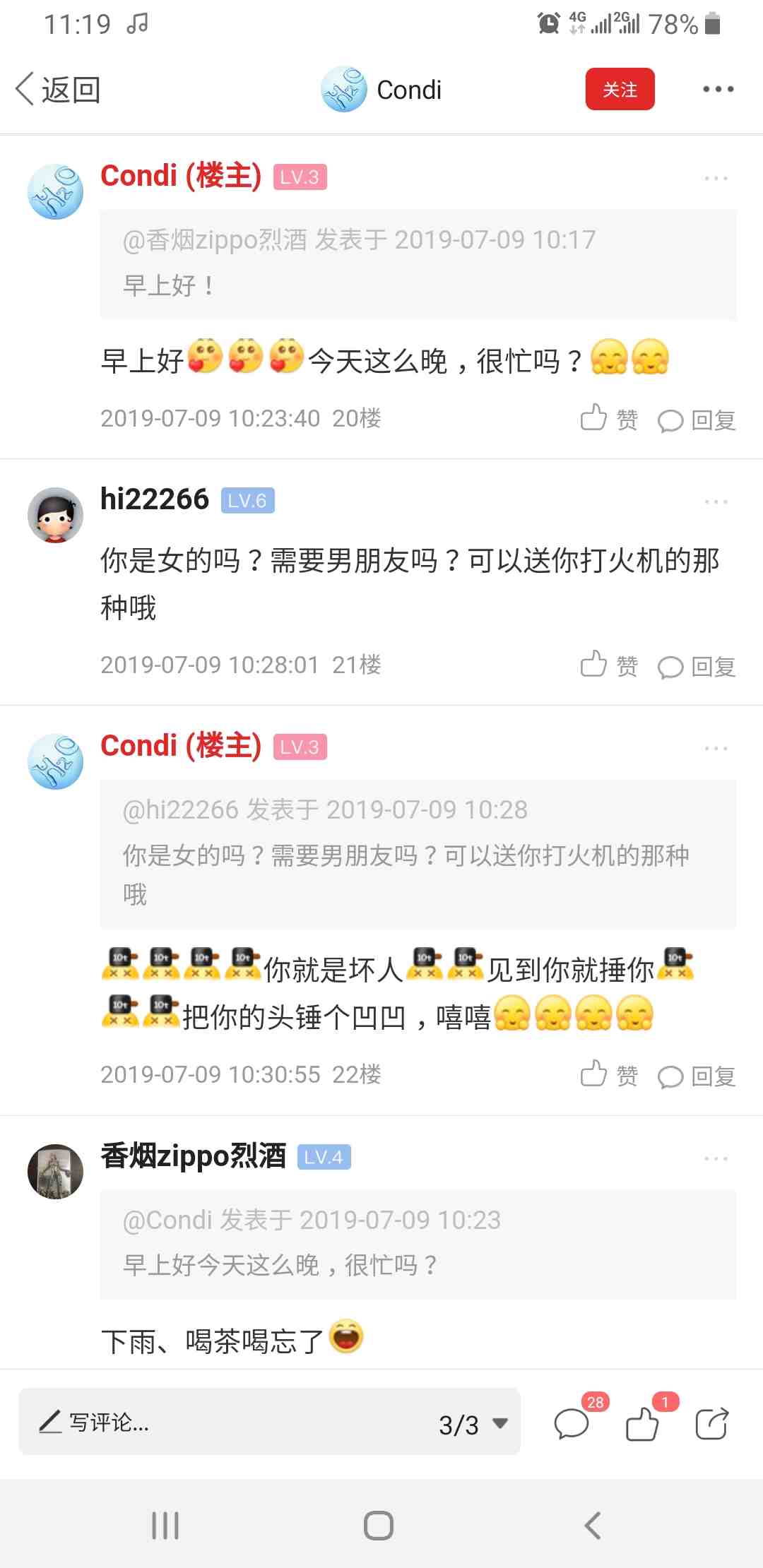
Task: Like hi22266's 21楼 comment
Action: 608,665
